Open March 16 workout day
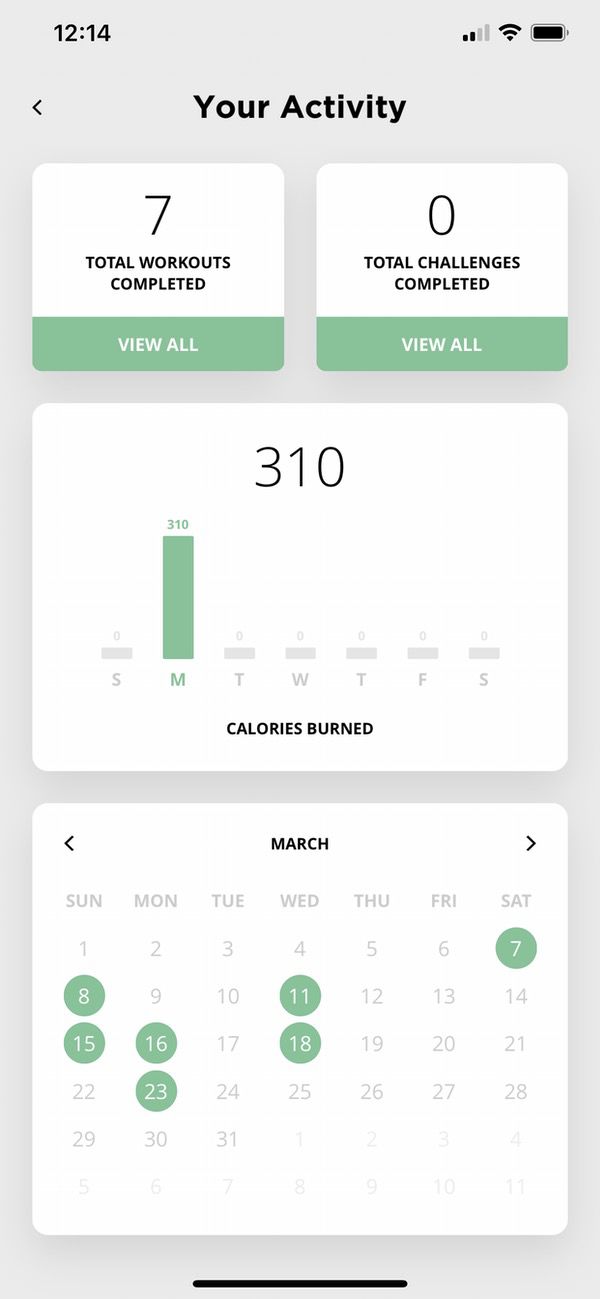This screenshot has height=1299, width=600. [x=156, y=1043]
